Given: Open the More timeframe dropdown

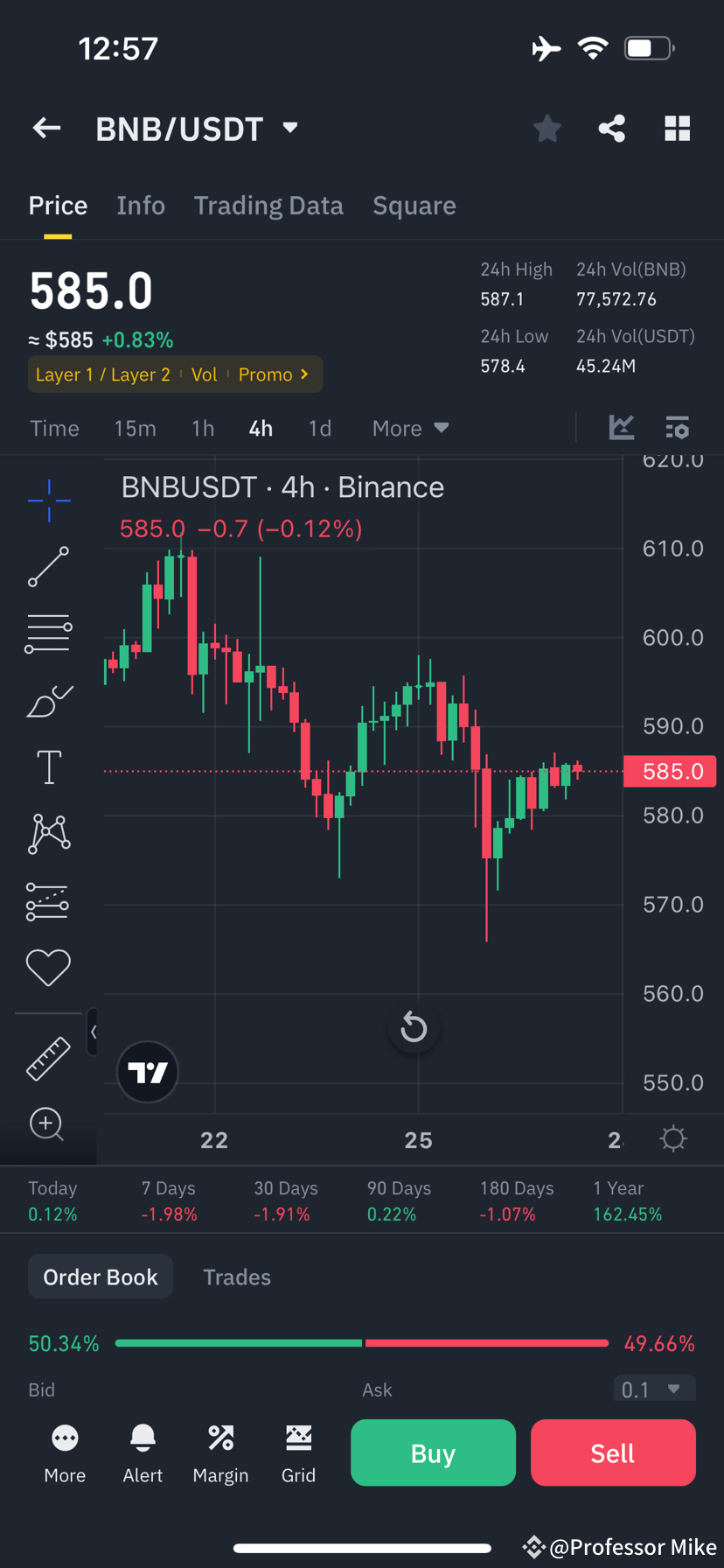Looking at the screenshot, I should pyautogui.click(x=410, y=428).
